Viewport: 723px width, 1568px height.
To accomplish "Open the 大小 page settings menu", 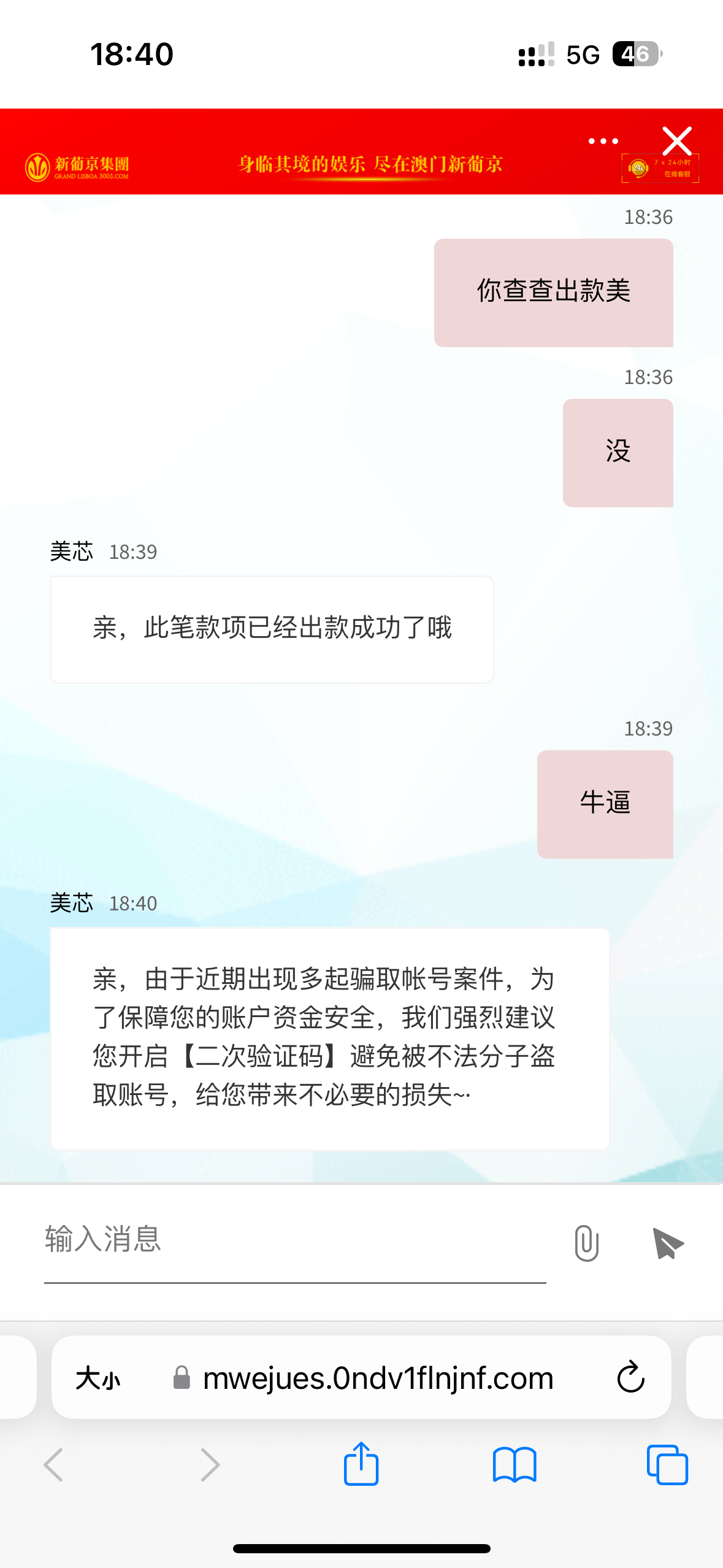I will 98,1378.
